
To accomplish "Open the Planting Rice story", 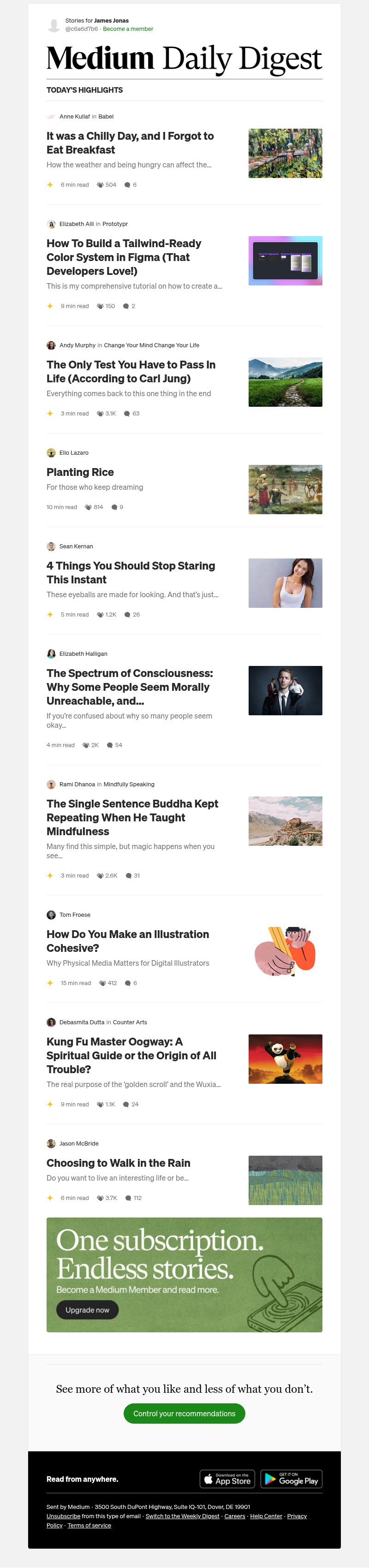I will (x=80, y=472).
